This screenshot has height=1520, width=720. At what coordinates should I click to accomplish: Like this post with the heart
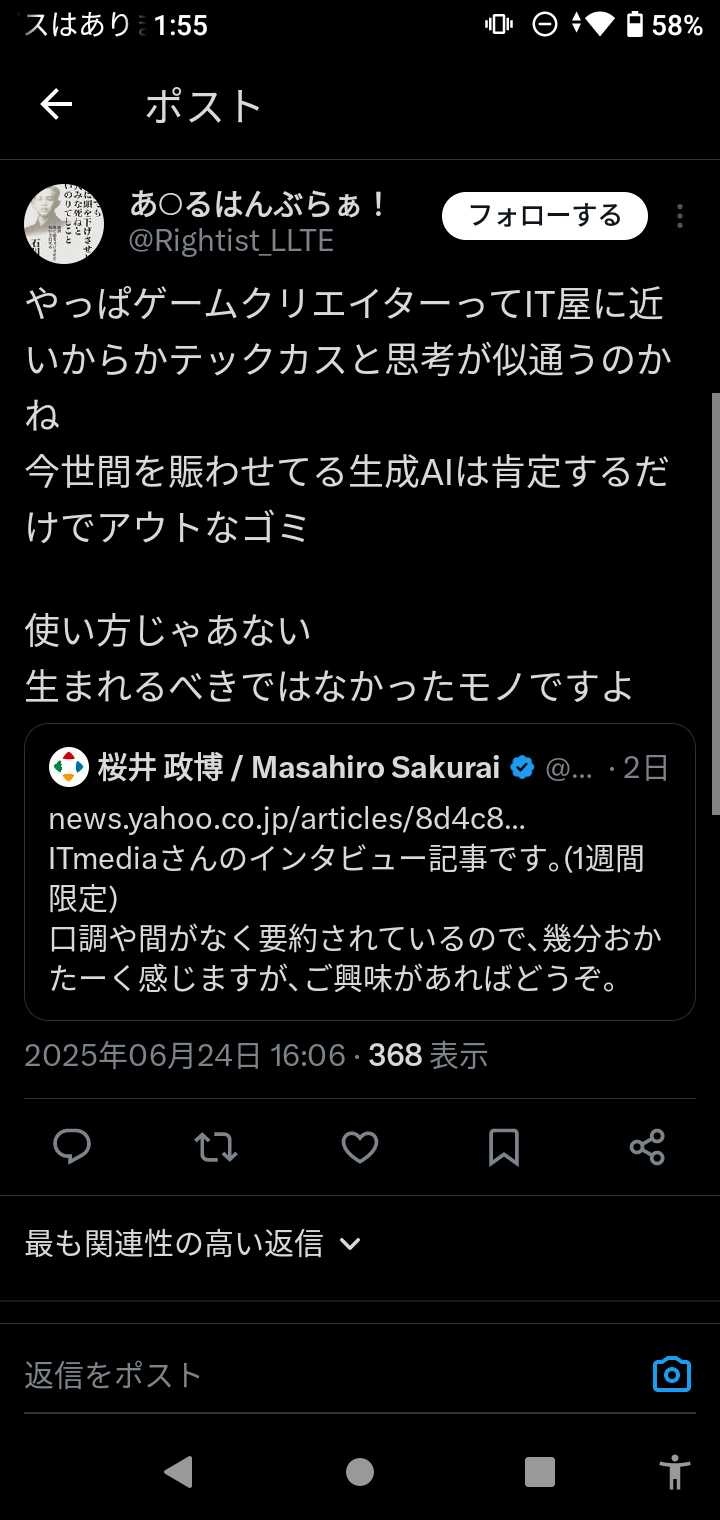click(360, 1147)
